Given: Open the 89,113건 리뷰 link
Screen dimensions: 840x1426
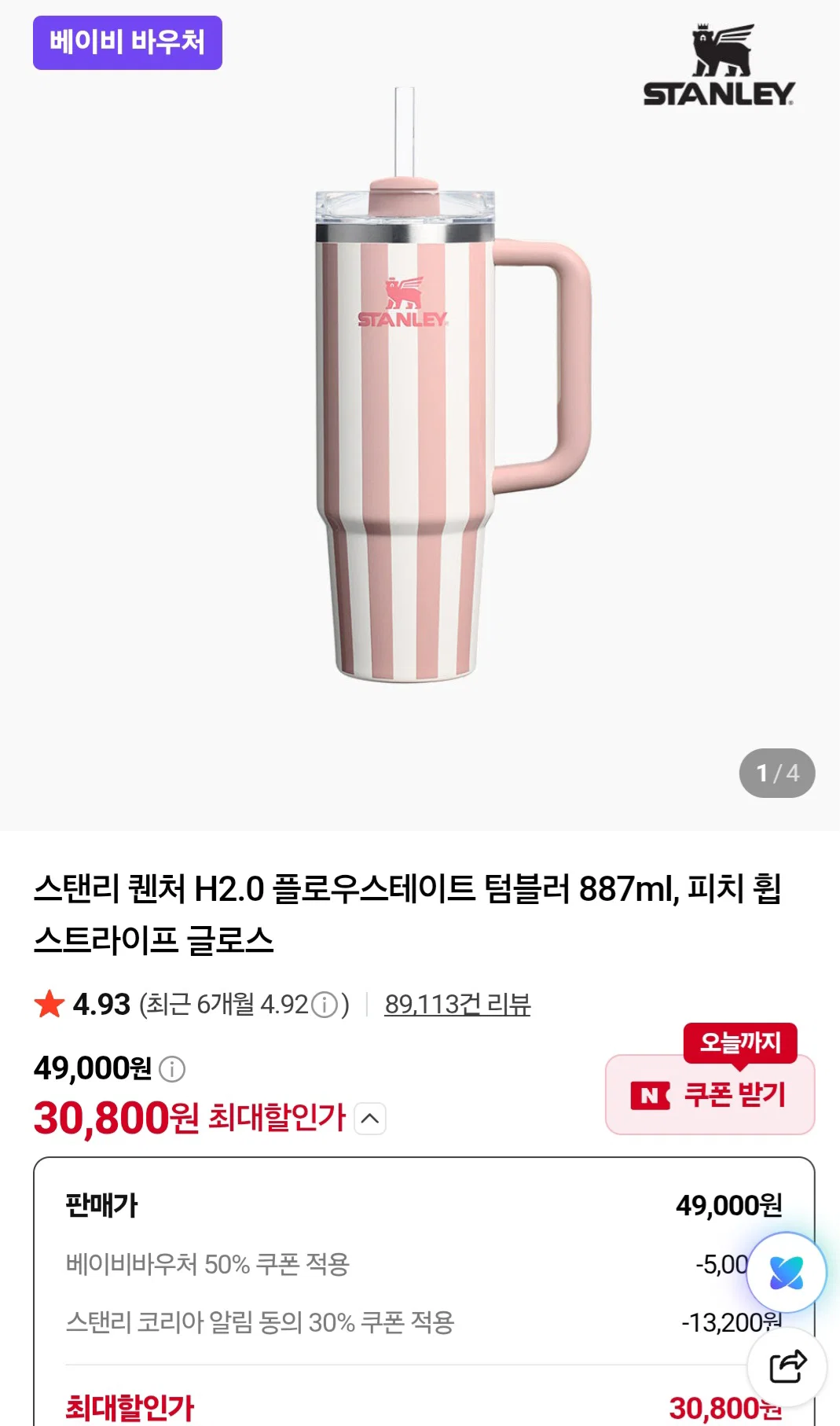Looking at the screenshot, I should point(457,1004).
